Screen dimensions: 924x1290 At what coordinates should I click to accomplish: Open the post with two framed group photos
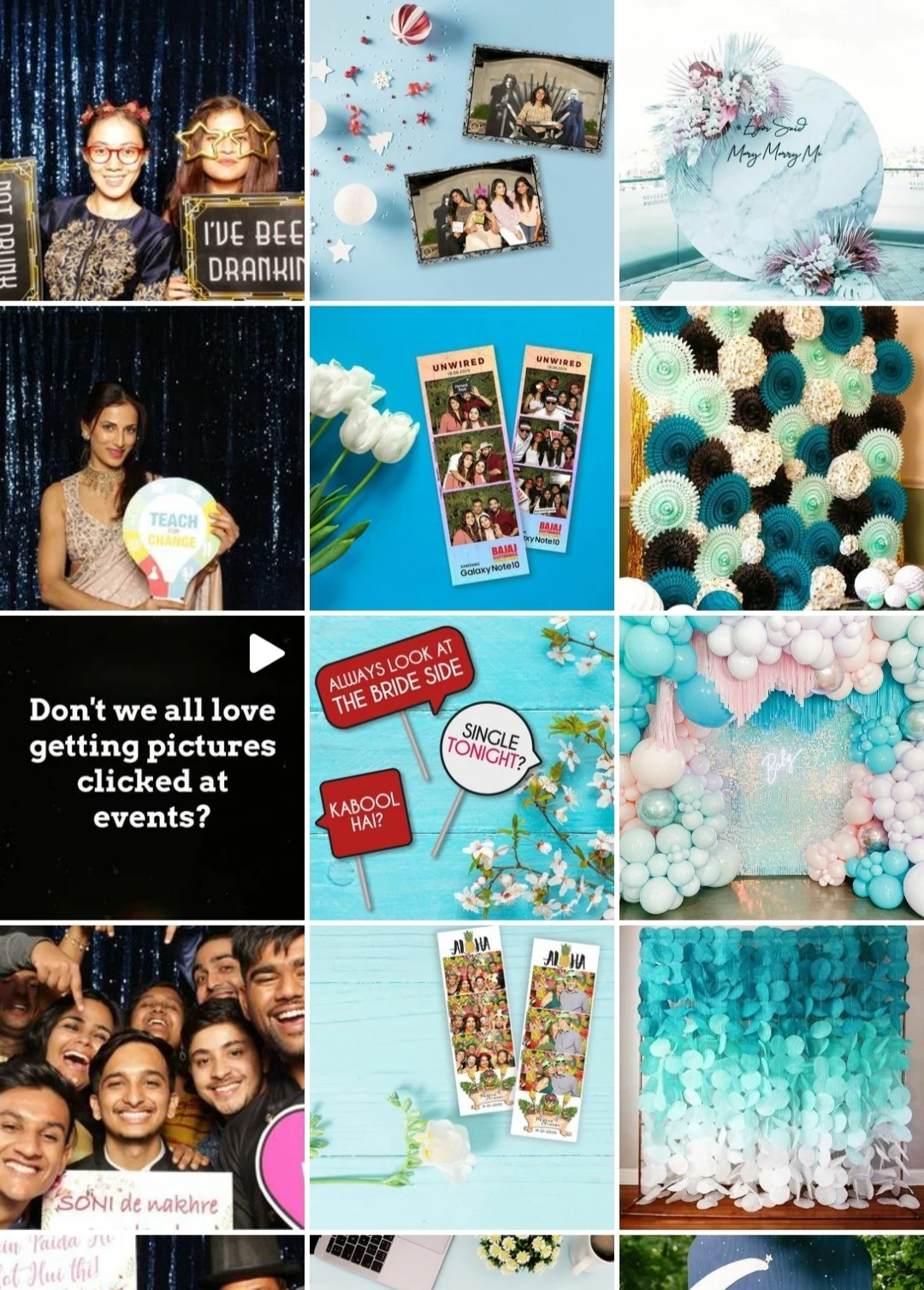point(461,150)
